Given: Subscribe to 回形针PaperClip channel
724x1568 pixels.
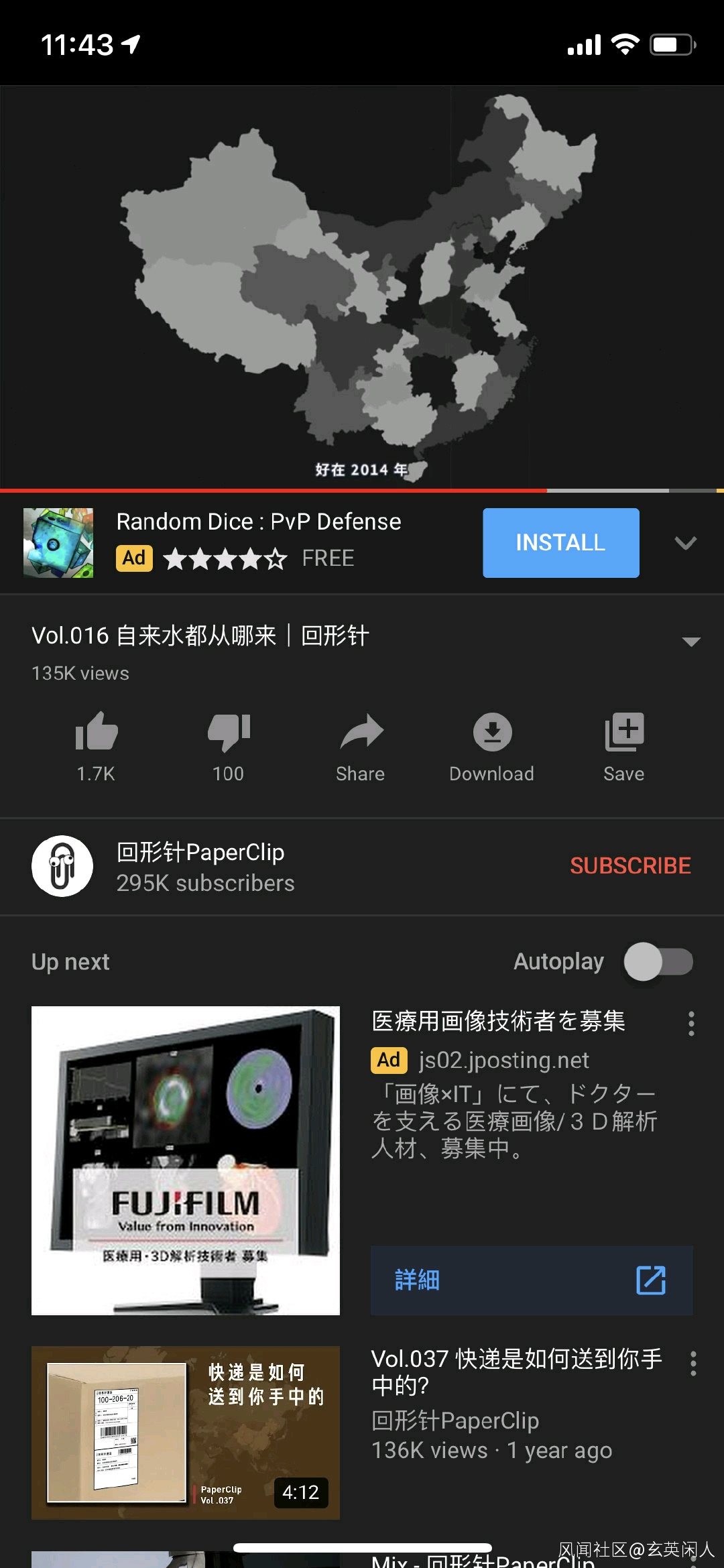Looking at the screenshot, I should coord(629,865).
